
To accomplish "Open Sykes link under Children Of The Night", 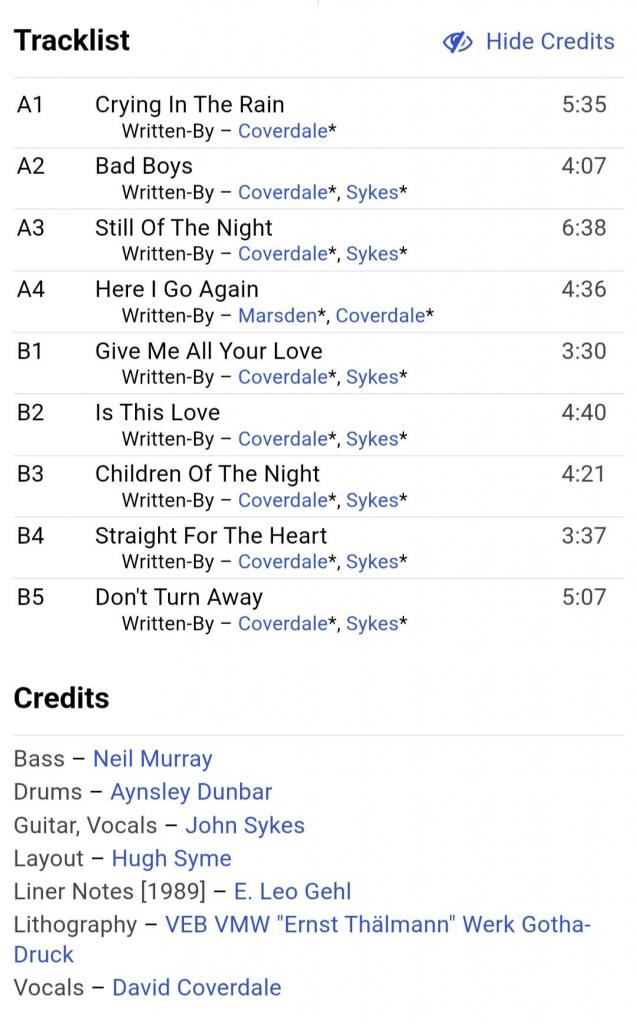I will click(372, 500).
